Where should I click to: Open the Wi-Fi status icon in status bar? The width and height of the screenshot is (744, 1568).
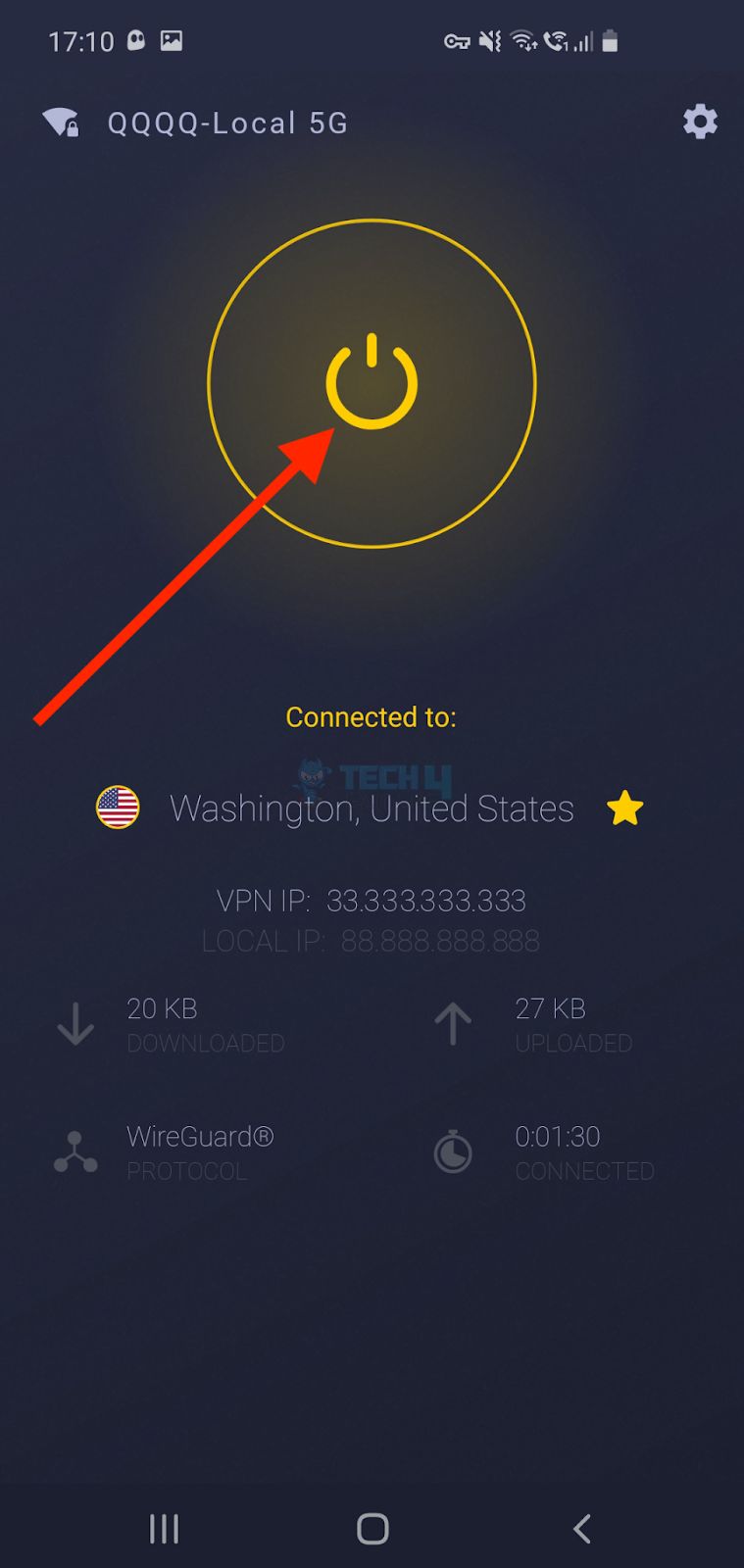[521, 39]
